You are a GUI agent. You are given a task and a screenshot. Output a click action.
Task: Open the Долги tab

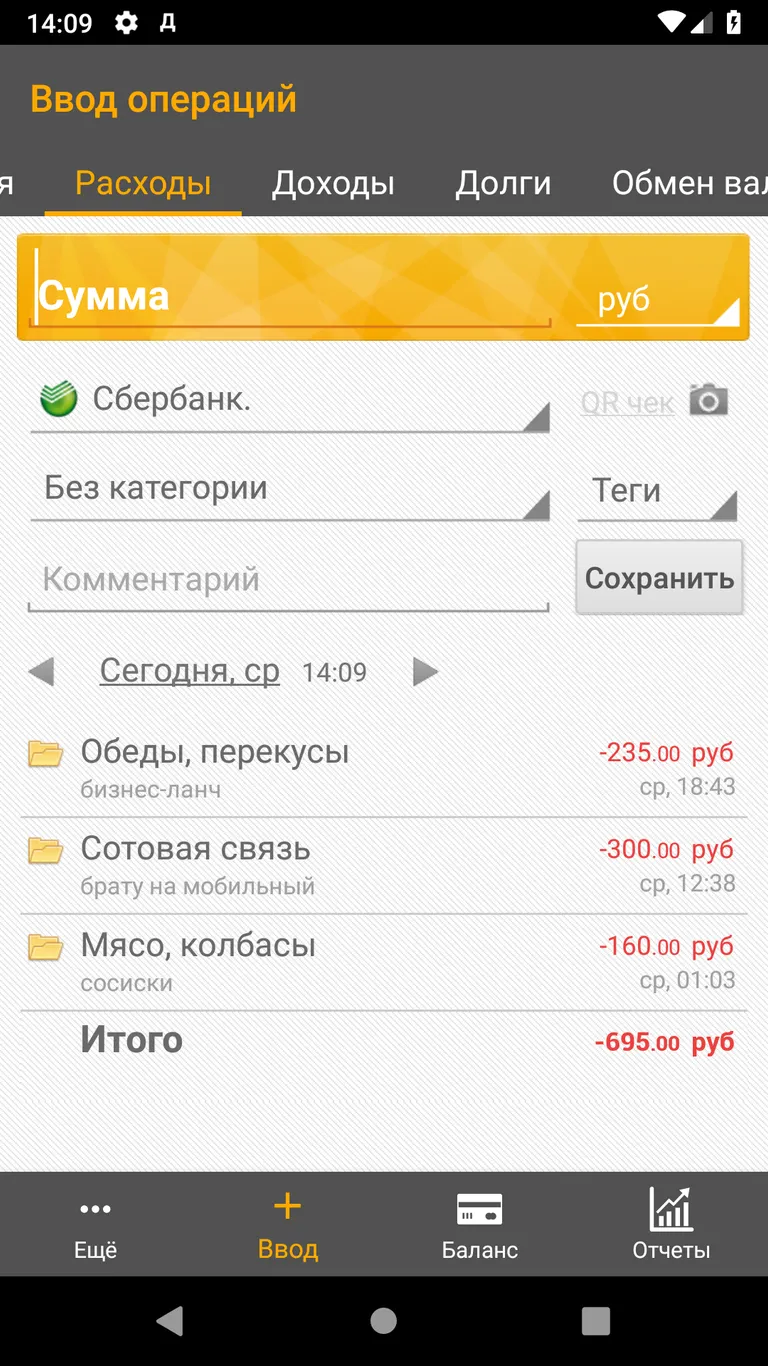pos(504,183)
